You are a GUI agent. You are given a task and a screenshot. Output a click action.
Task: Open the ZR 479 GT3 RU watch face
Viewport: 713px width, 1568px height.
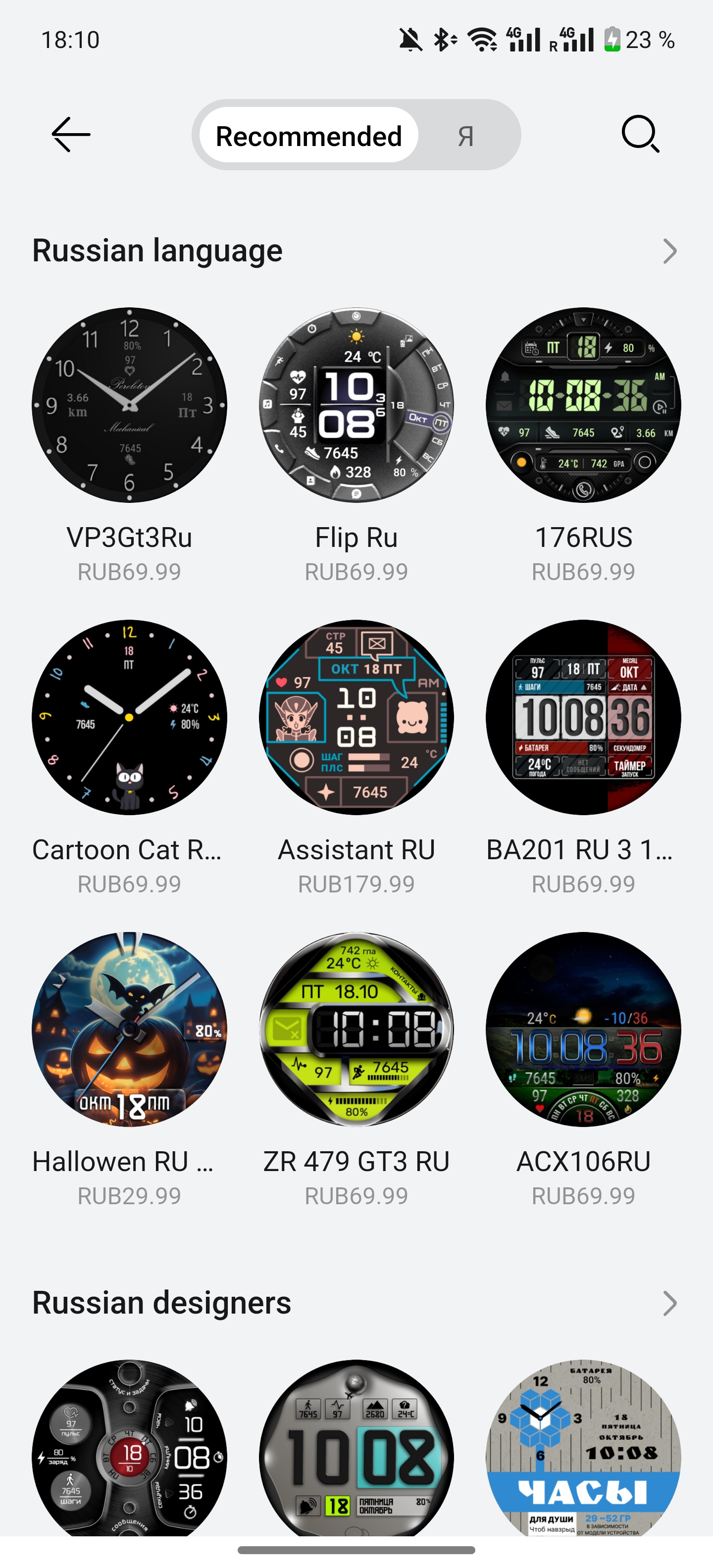(356, 1029)
